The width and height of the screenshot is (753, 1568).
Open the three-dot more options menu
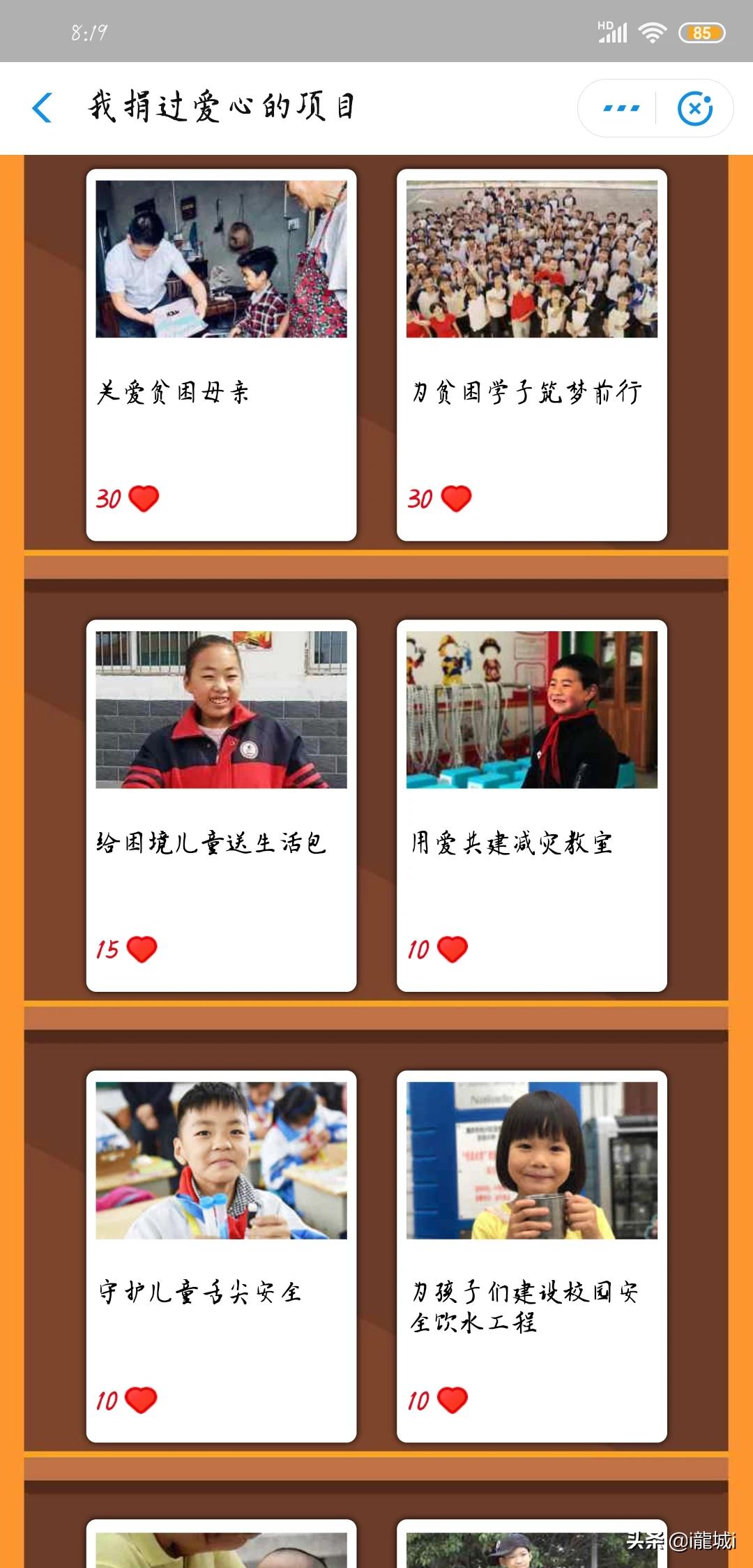pyautogui.click(x=621, y=108)
